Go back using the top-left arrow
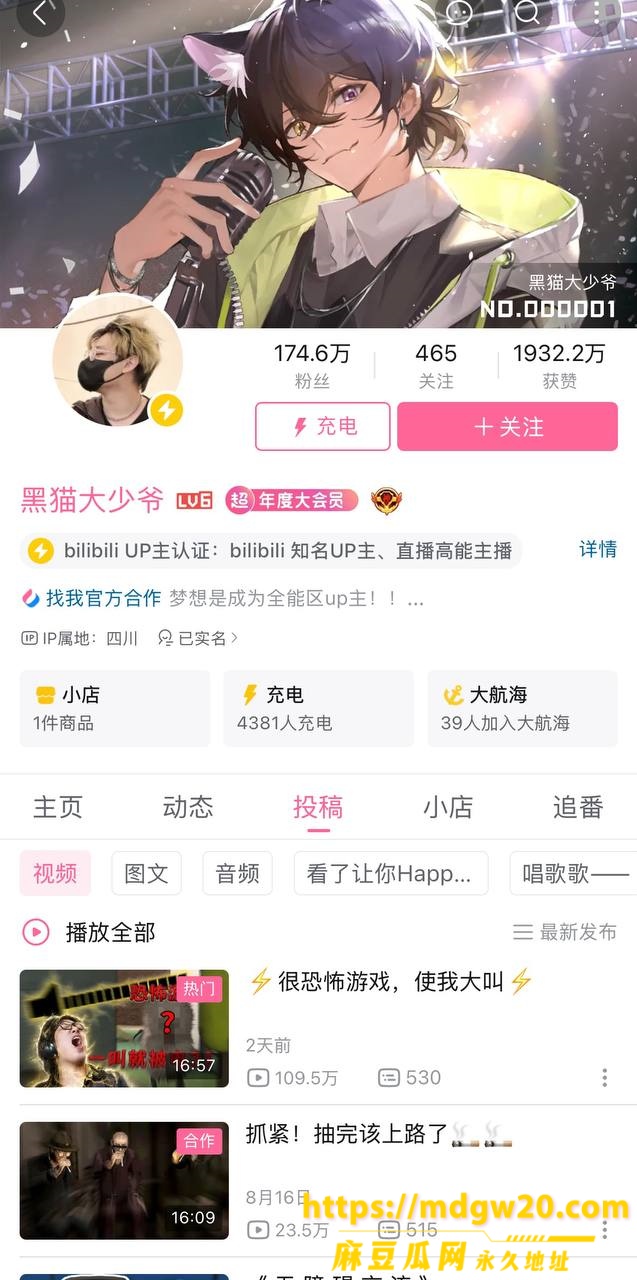 (x=40, y=13)
